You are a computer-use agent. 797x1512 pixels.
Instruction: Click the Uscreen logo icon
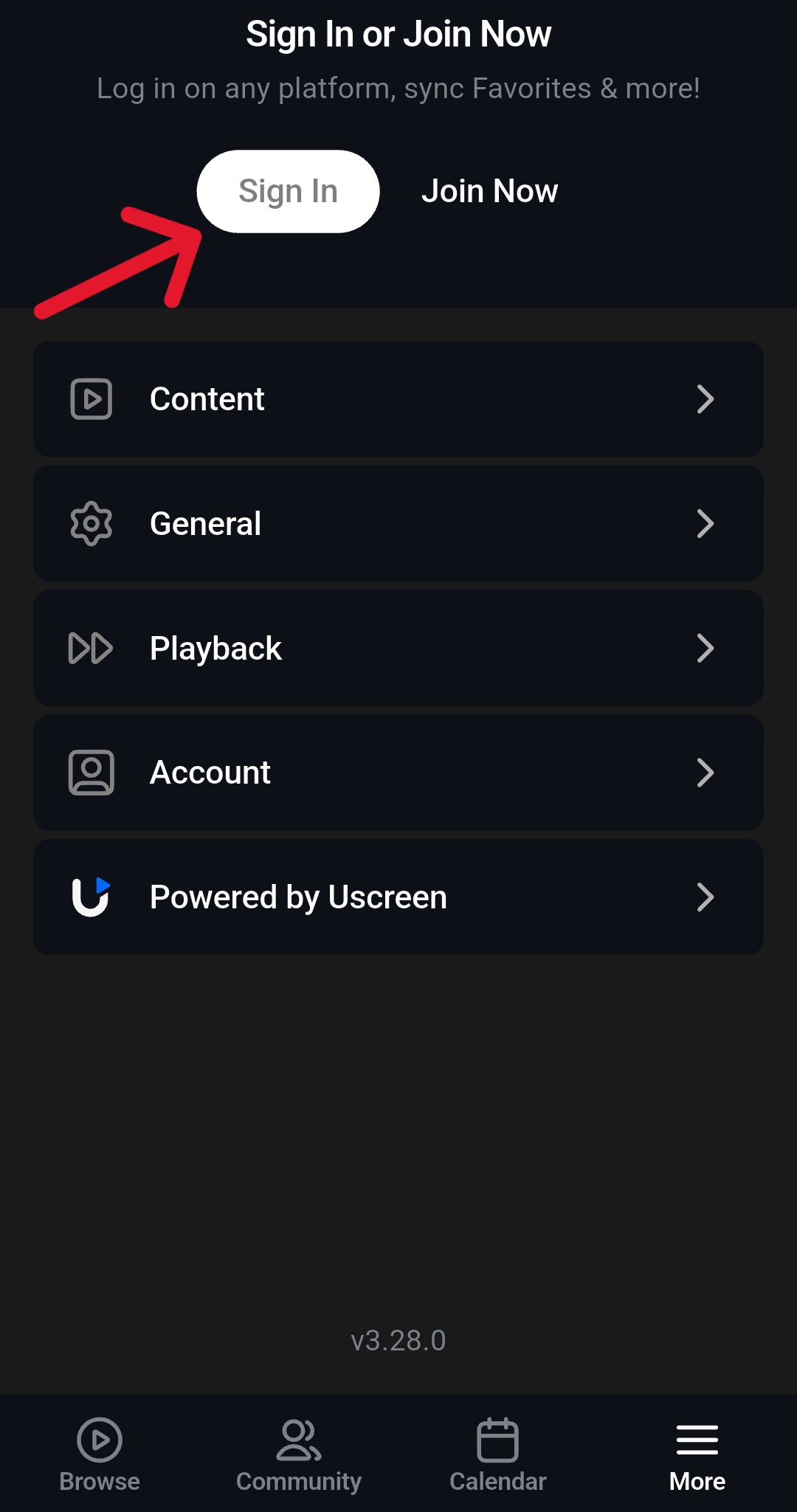pos(90,897)
